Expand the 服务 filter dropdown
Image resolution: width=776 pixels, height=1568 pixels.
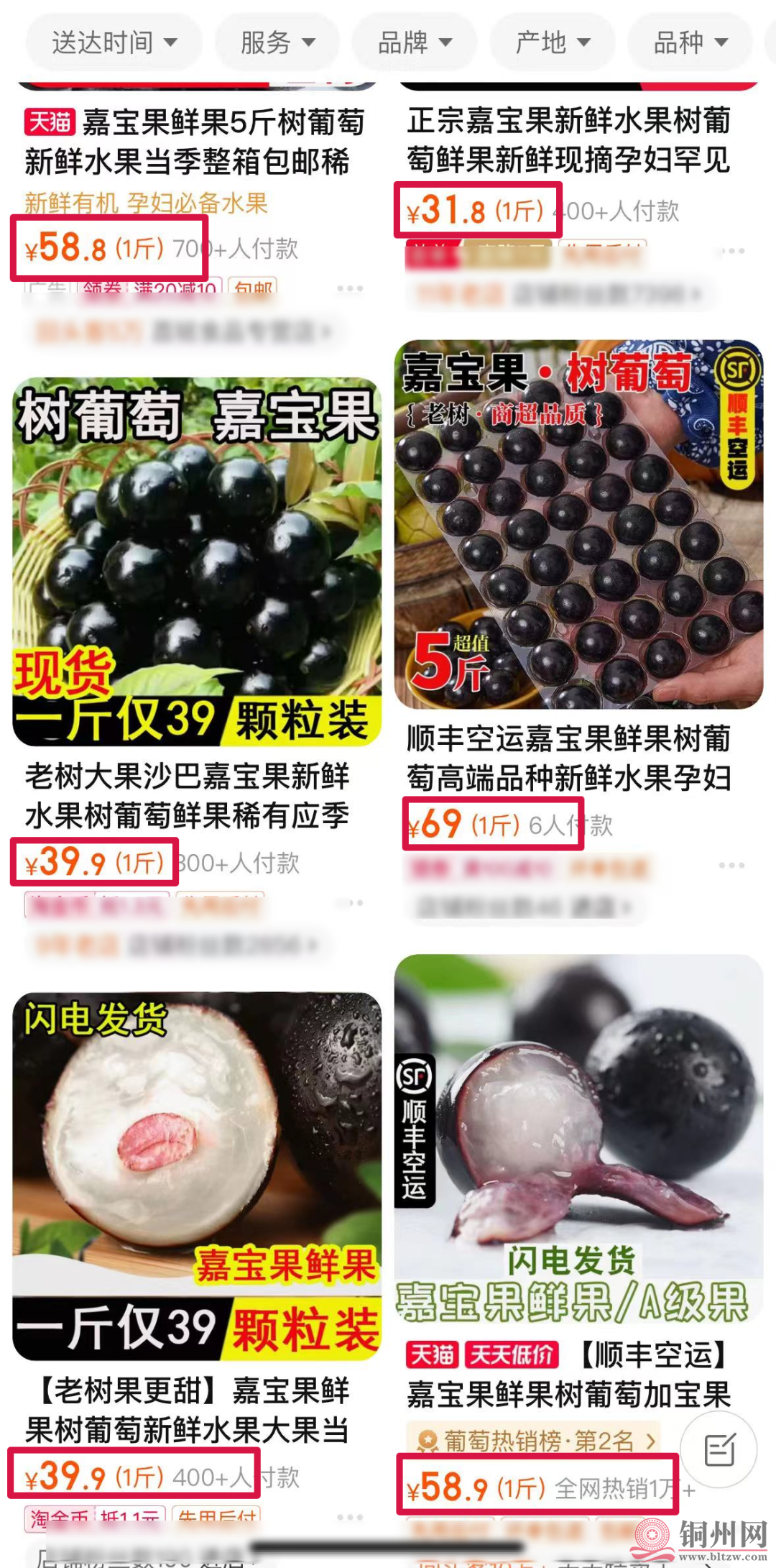277,42
